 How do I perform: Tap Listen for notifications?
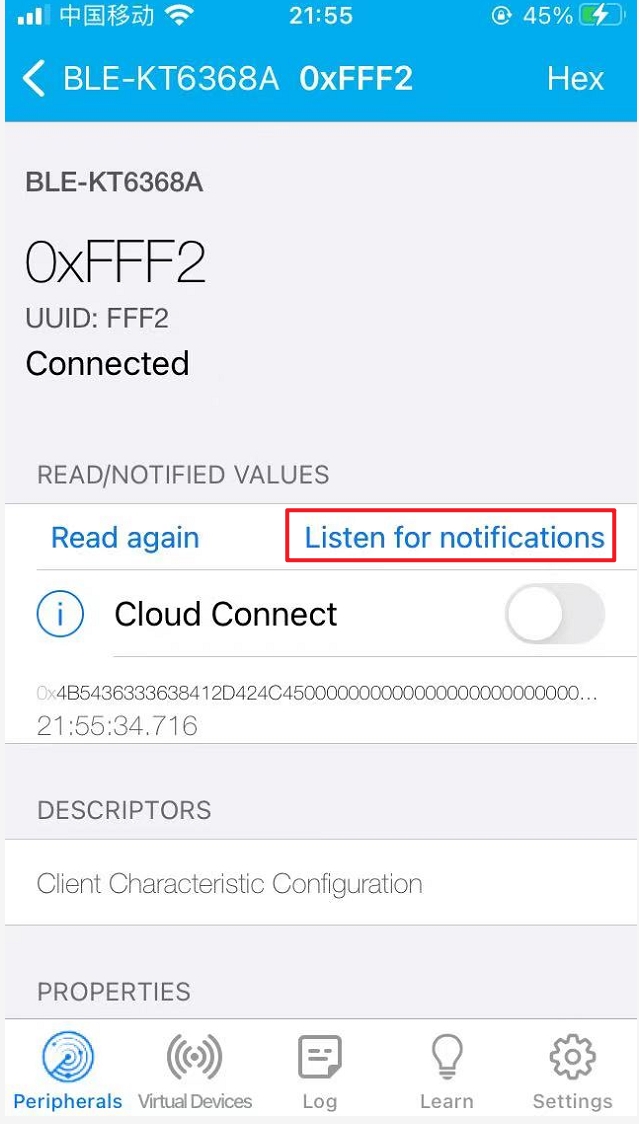click(x=454, y=538)
